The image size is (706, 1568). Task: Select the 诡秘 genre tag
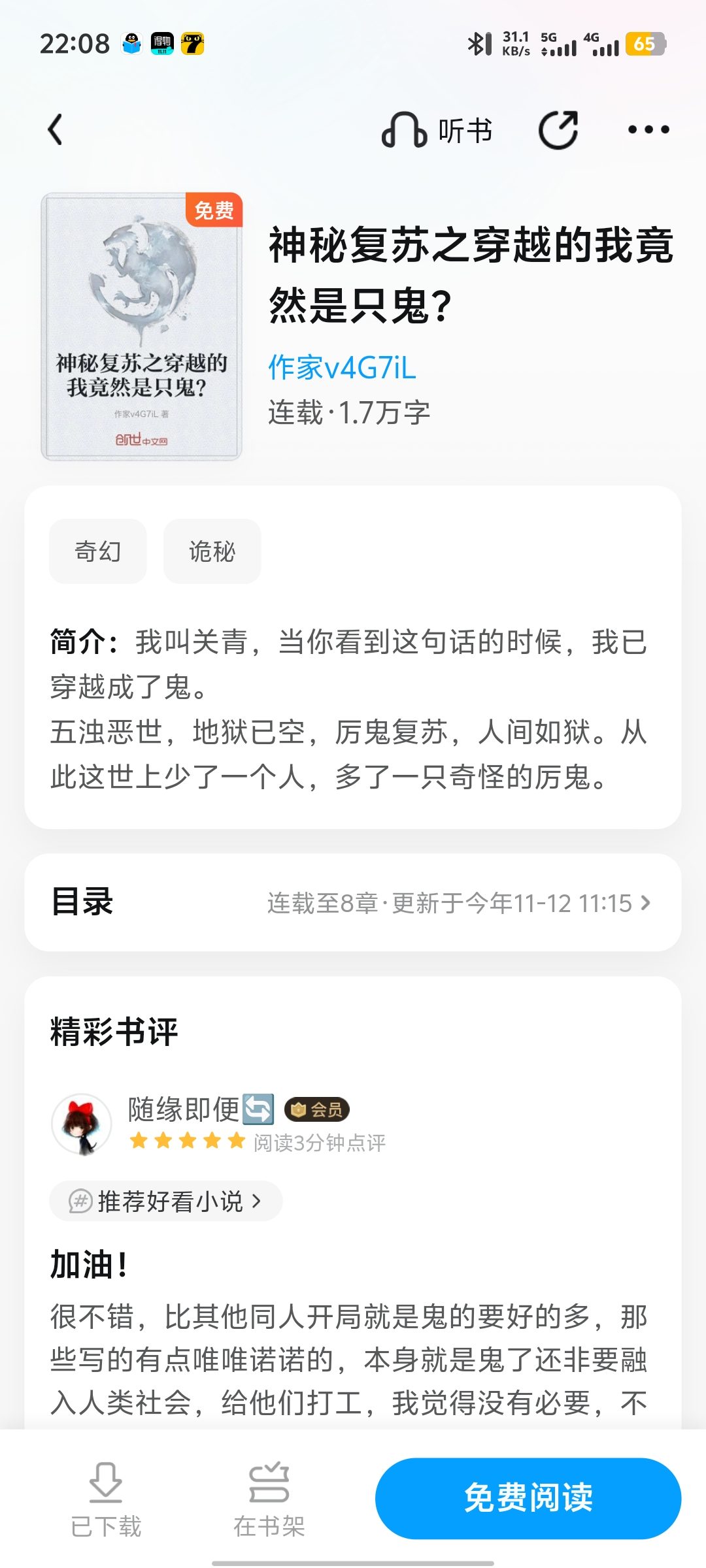[212, 551]
